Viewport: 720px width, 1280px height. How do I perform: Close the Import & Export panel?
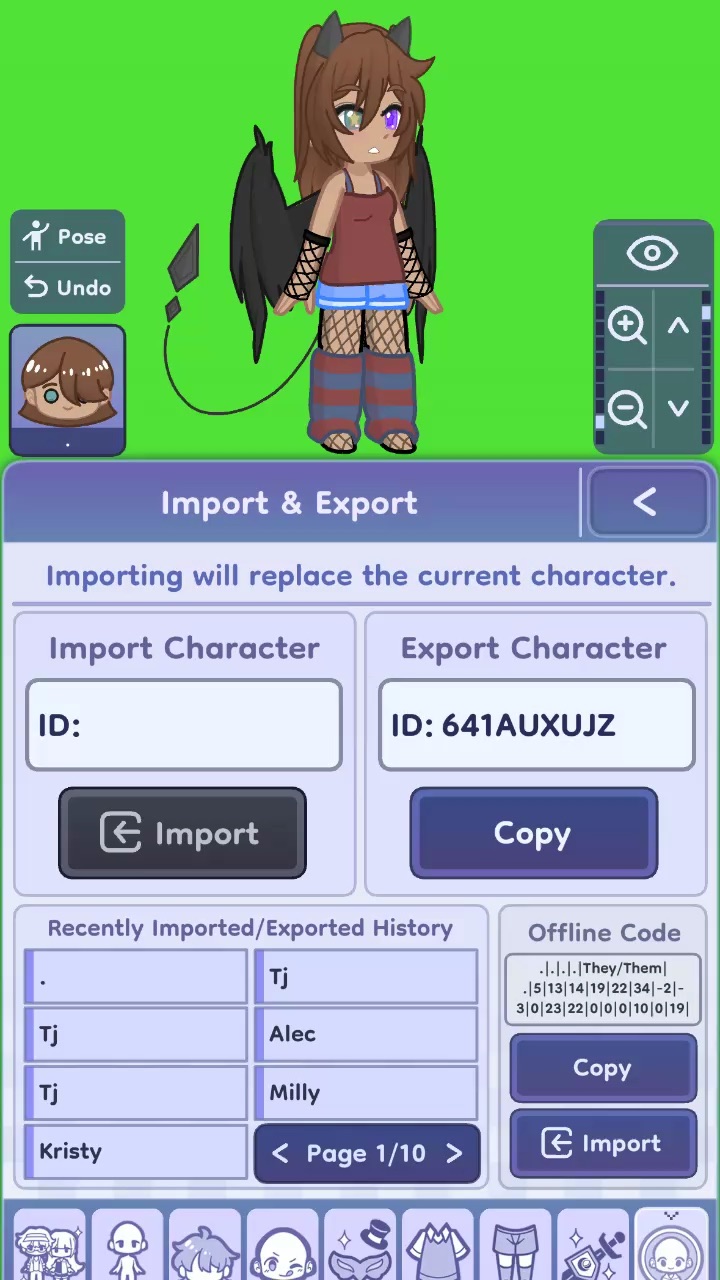point(646,502)
